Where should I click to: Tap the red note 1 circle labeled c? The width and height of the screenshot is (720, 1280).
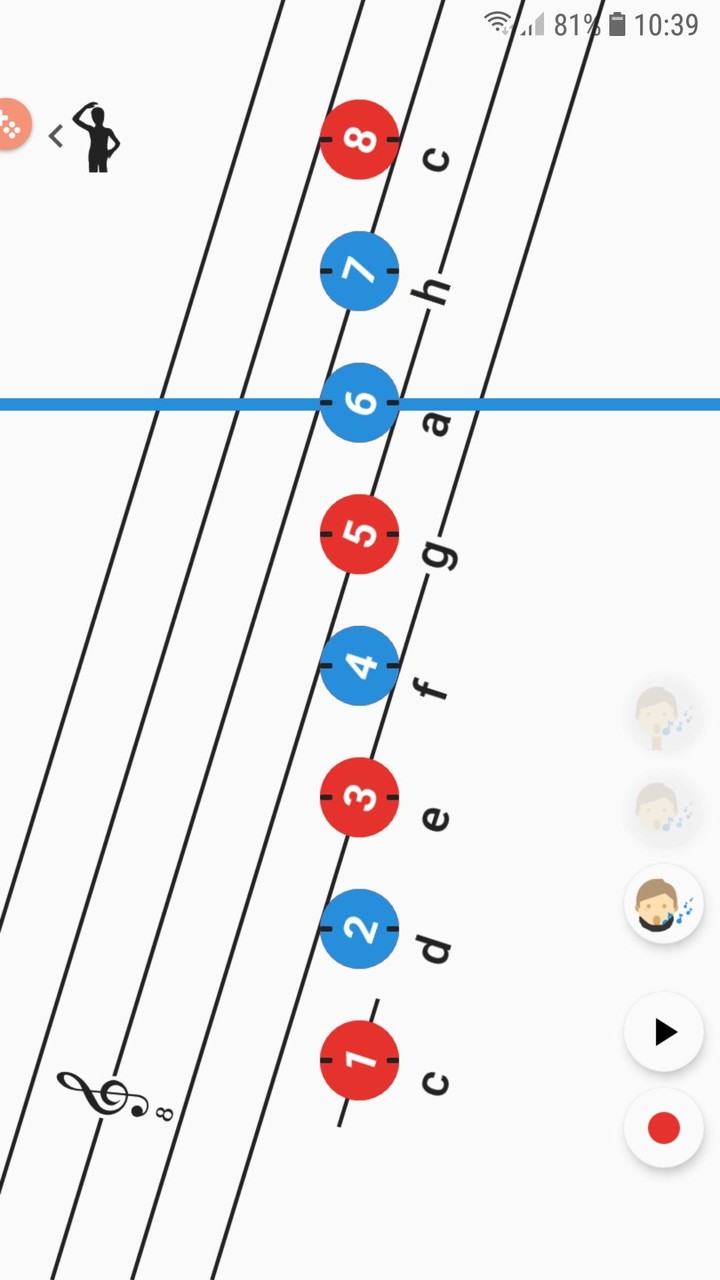[x=360, y=1060]
